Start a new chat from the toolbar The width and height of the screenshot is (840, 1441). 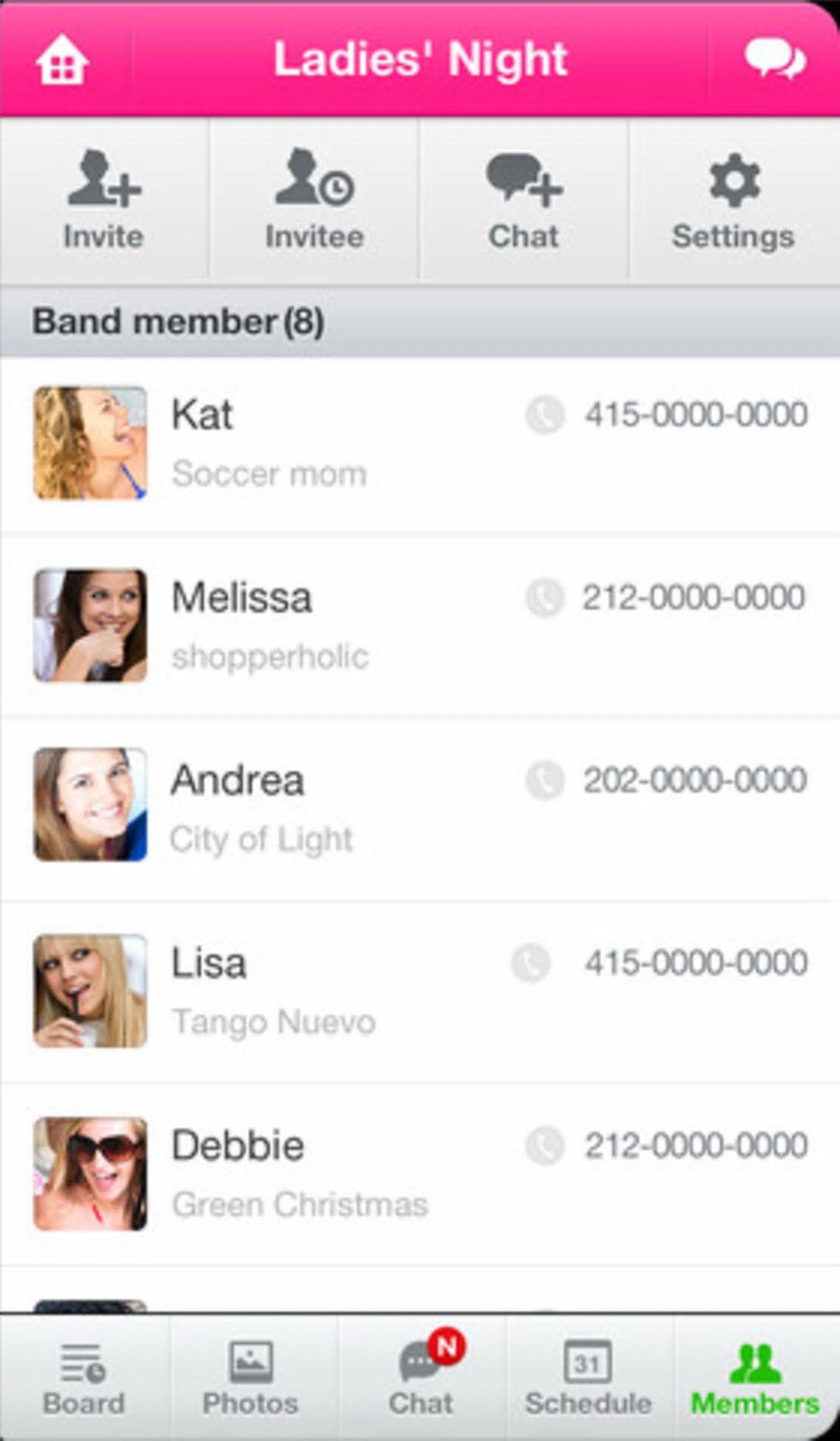(524, 200)
